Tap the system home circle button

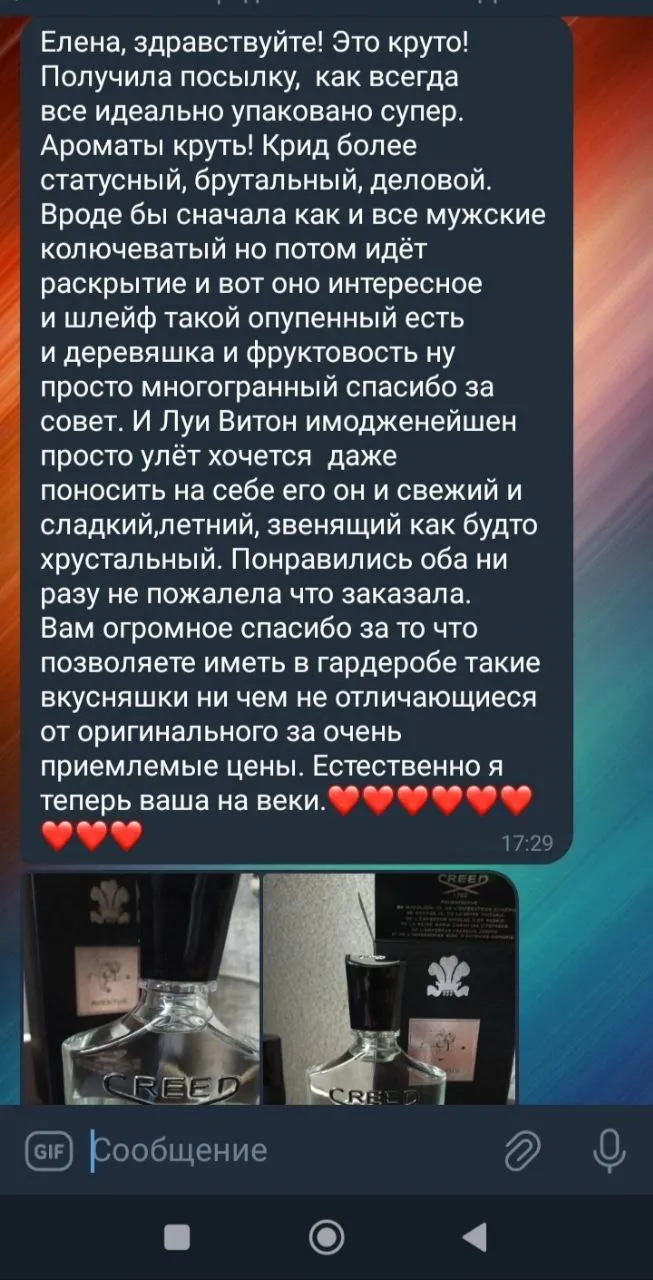pyautogui.click(x=327, y=1237)
